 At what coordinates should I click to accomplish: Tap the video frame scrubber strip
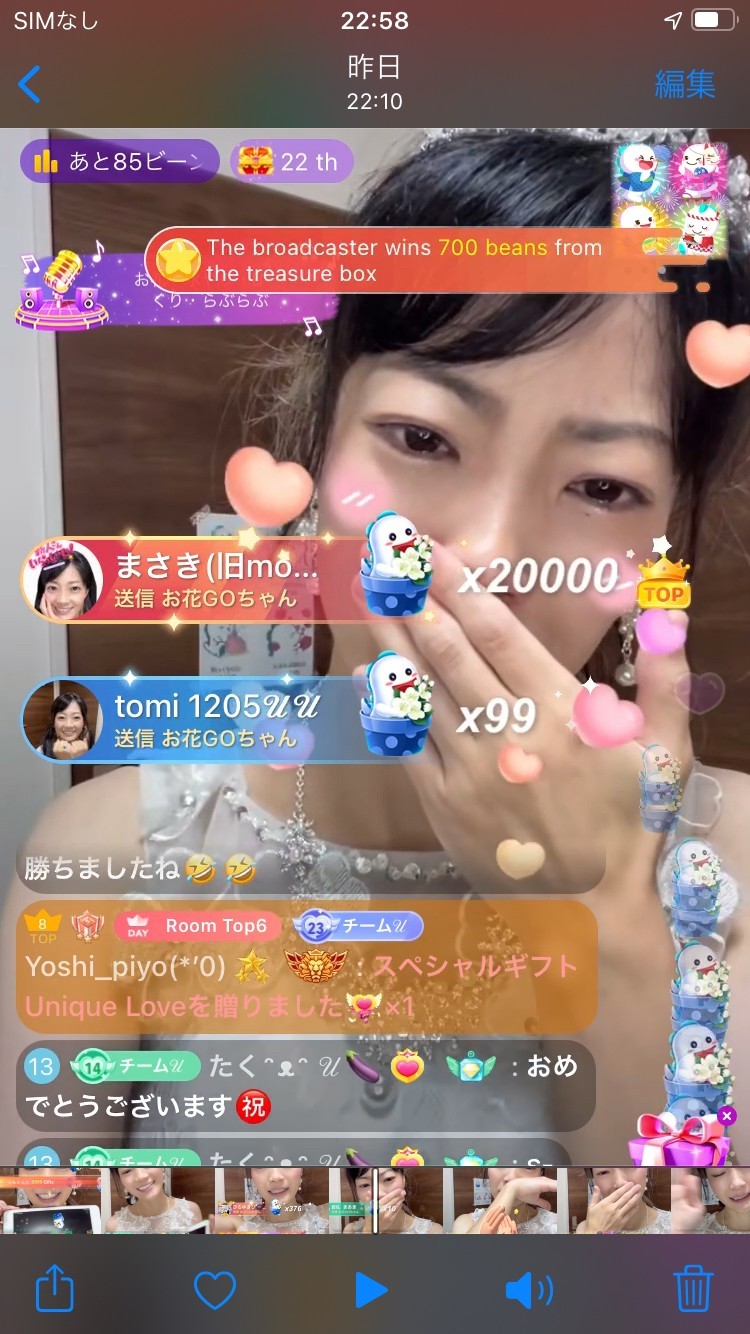click(375, 1200)
